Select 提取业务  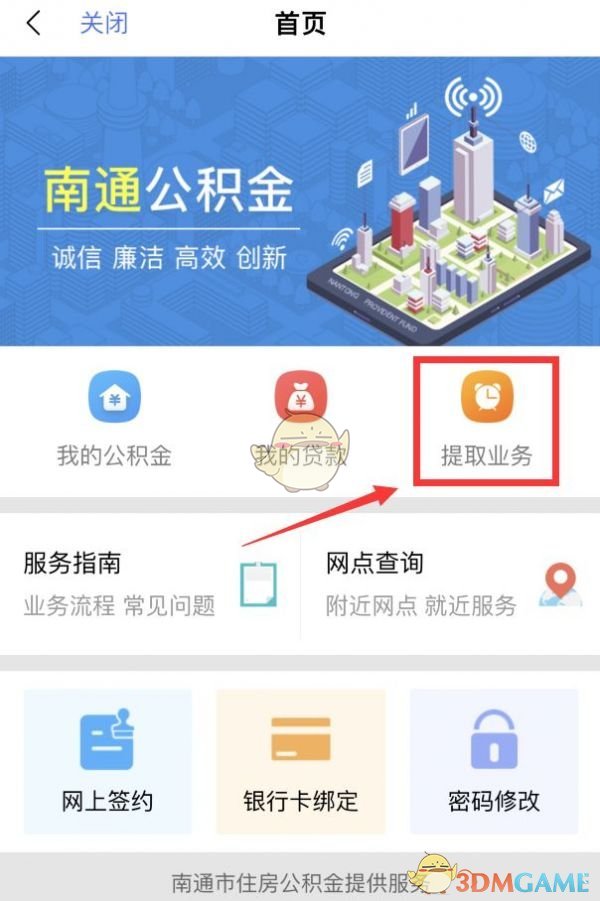486,422
